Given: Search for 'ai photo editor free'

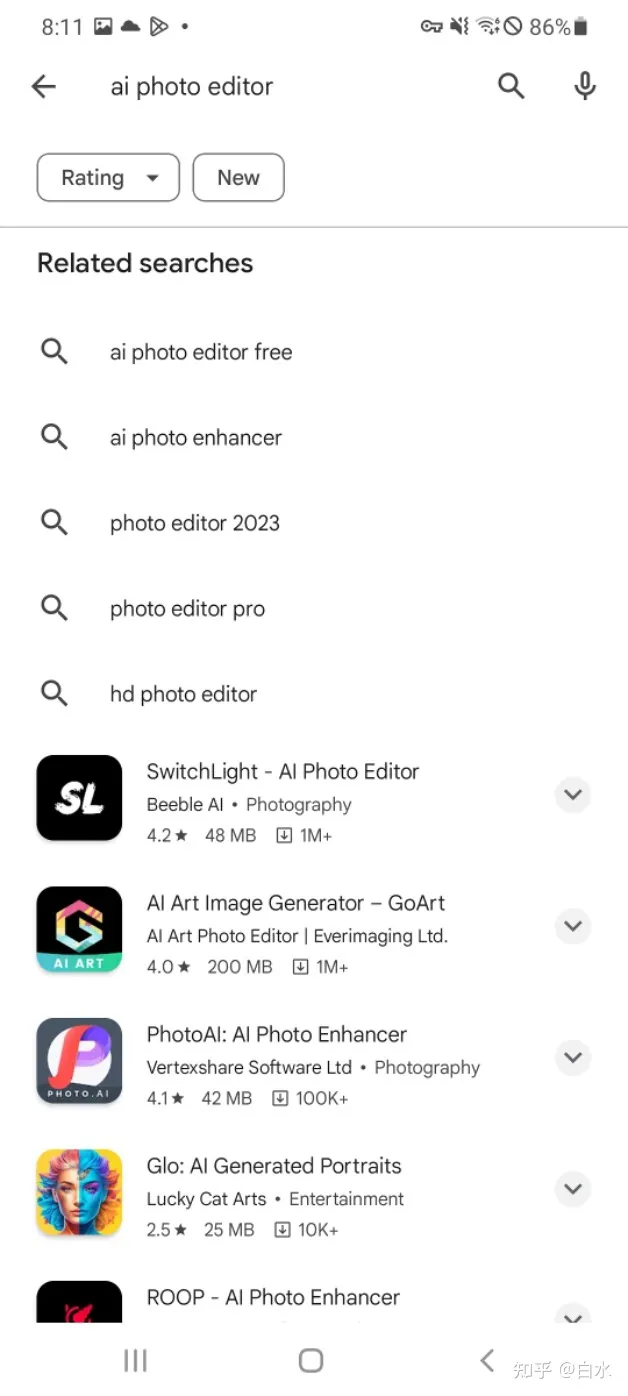Looking at the screenshot, I should pyautogui.click(x=314, y=352).
